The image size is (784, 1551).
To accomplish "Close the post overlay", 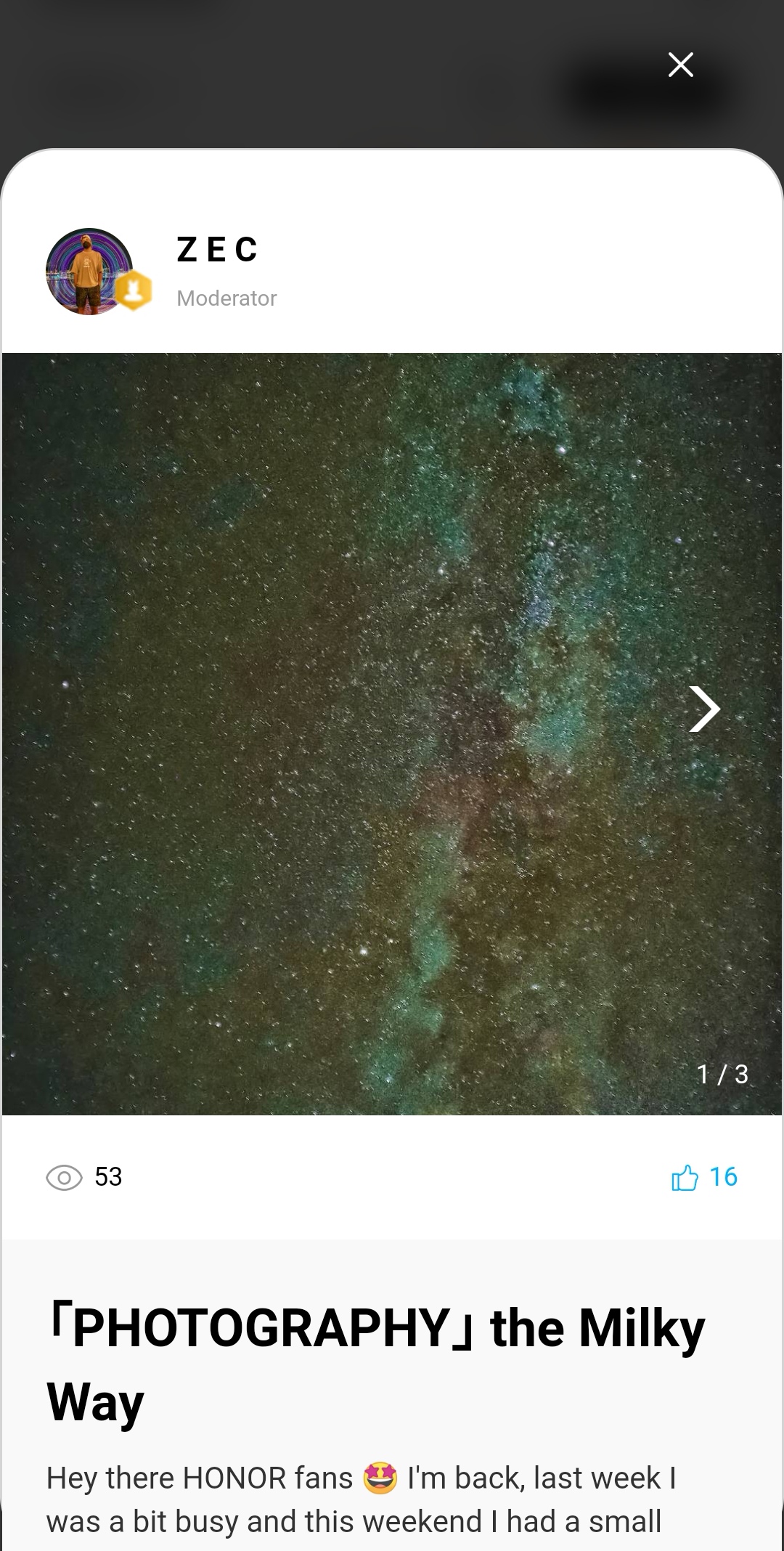I will (x=680, y=65).
